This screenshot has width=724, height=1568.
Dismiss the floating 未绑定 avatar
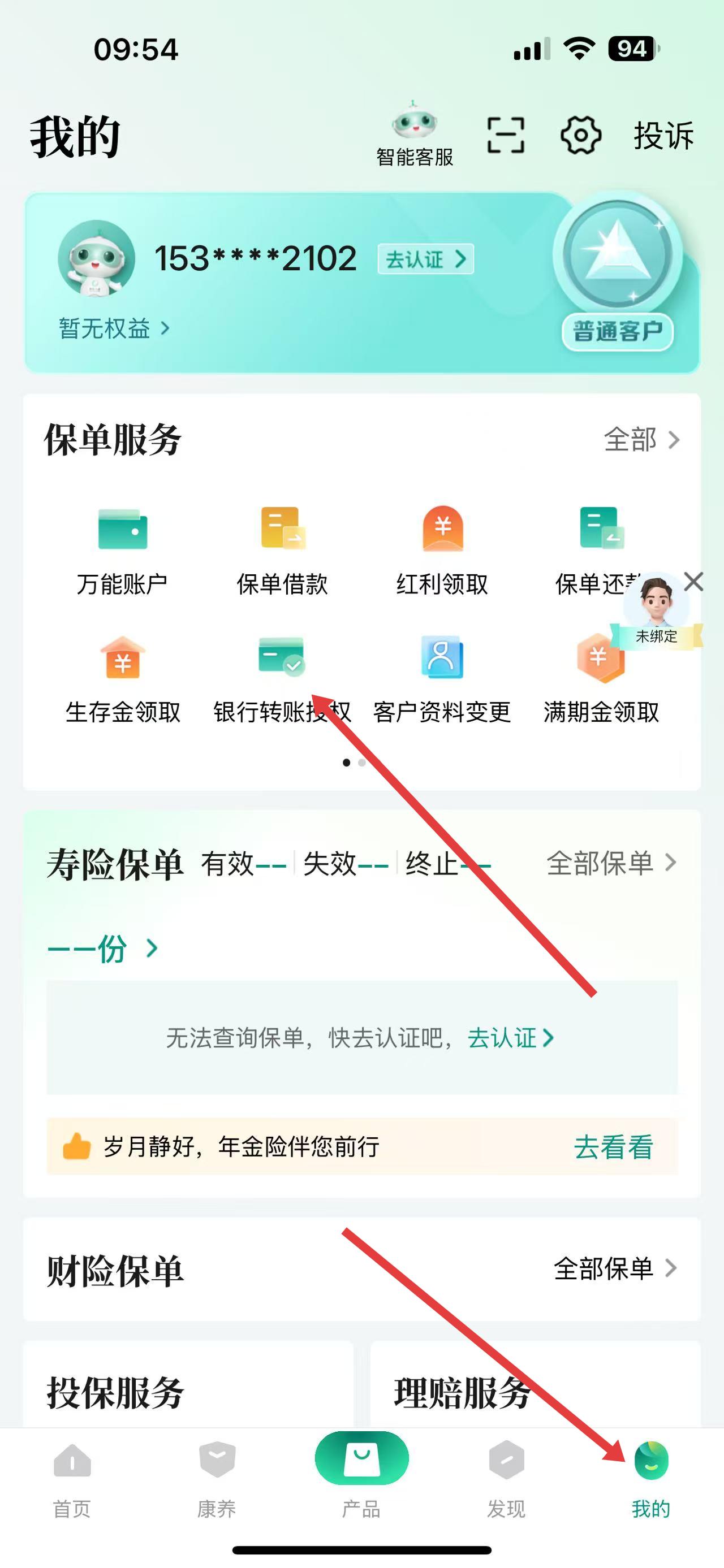(x=693, y=582)
